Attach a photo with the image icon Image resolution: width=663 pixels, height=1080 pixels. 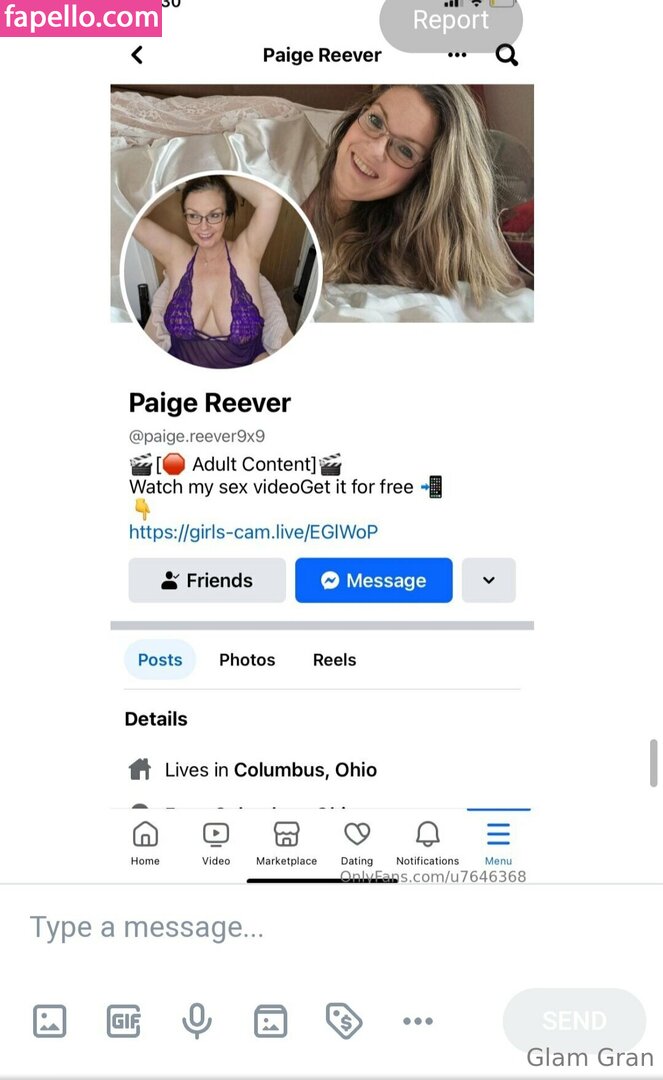point(50,1021)
